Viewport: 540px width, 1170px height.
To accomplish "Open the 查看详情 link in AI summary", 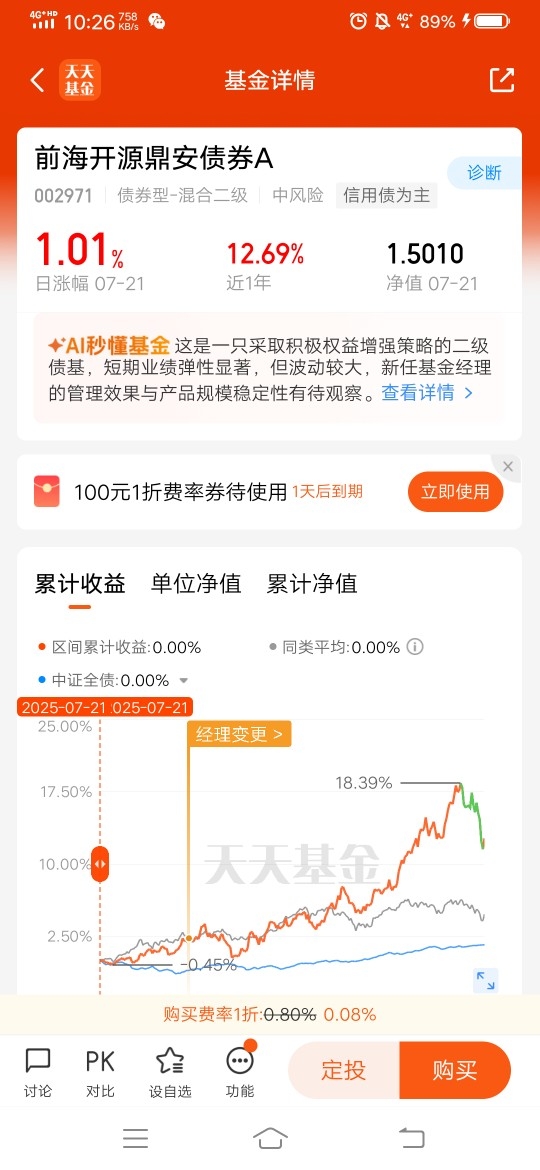I will pos(427,392).
